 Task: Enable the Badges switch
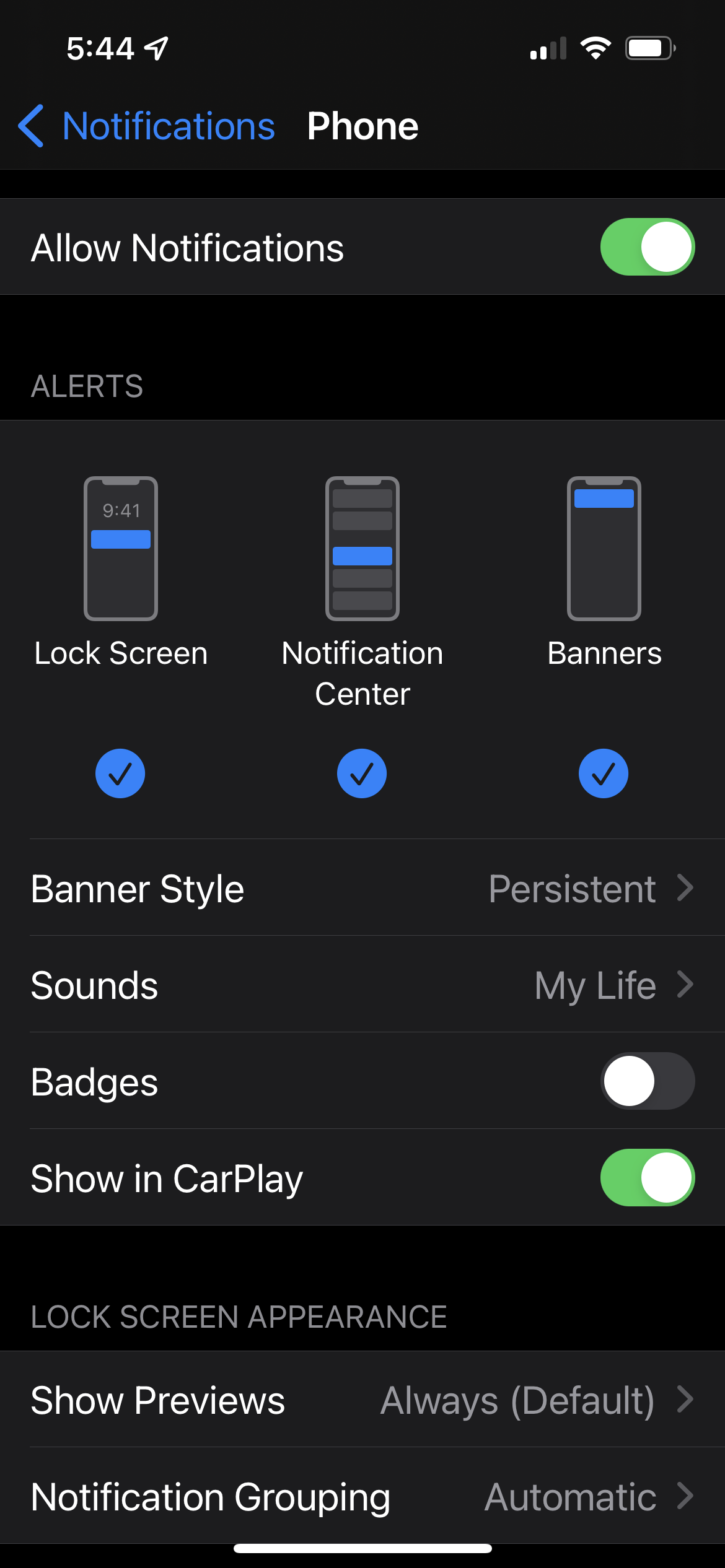647,1081
